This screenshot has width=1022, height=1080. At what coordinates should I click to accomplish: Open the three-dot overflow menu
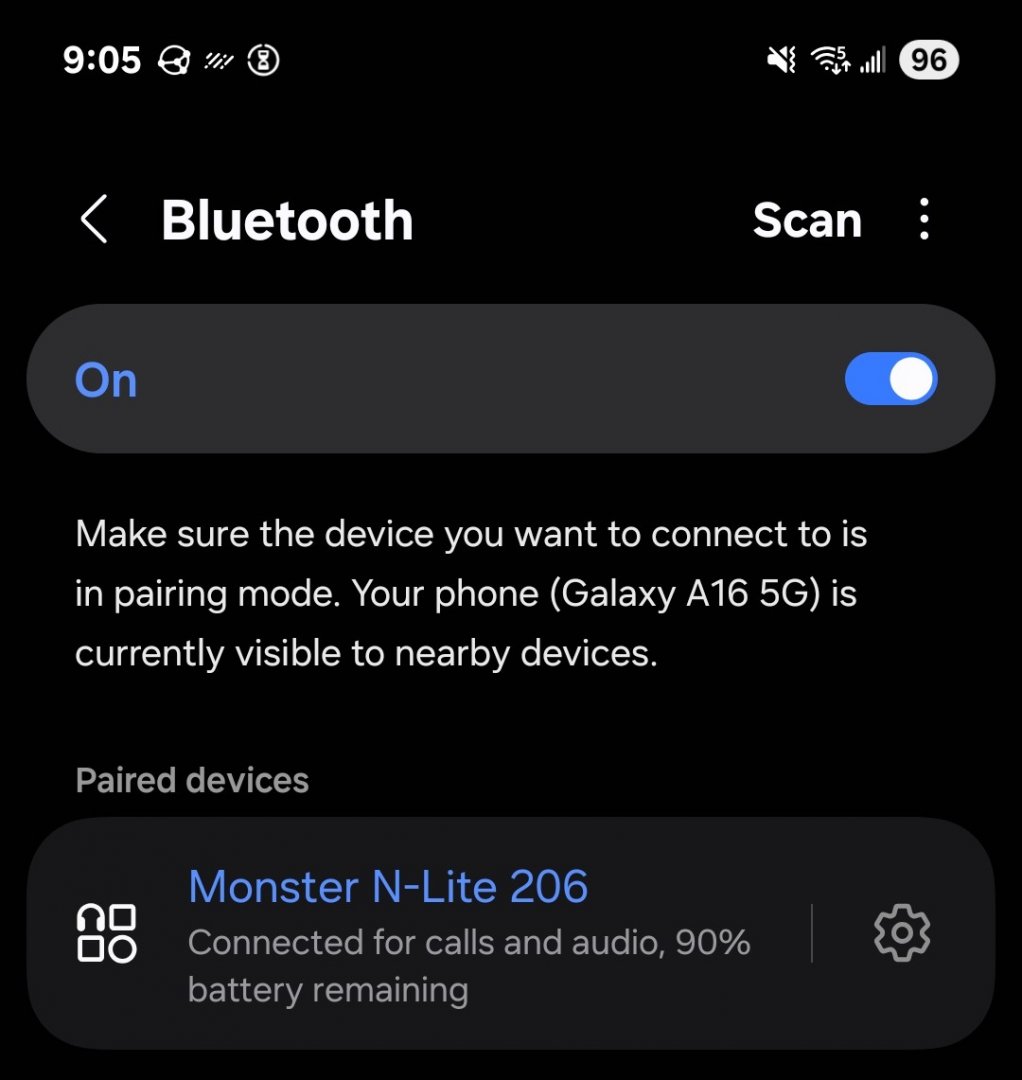924,220
